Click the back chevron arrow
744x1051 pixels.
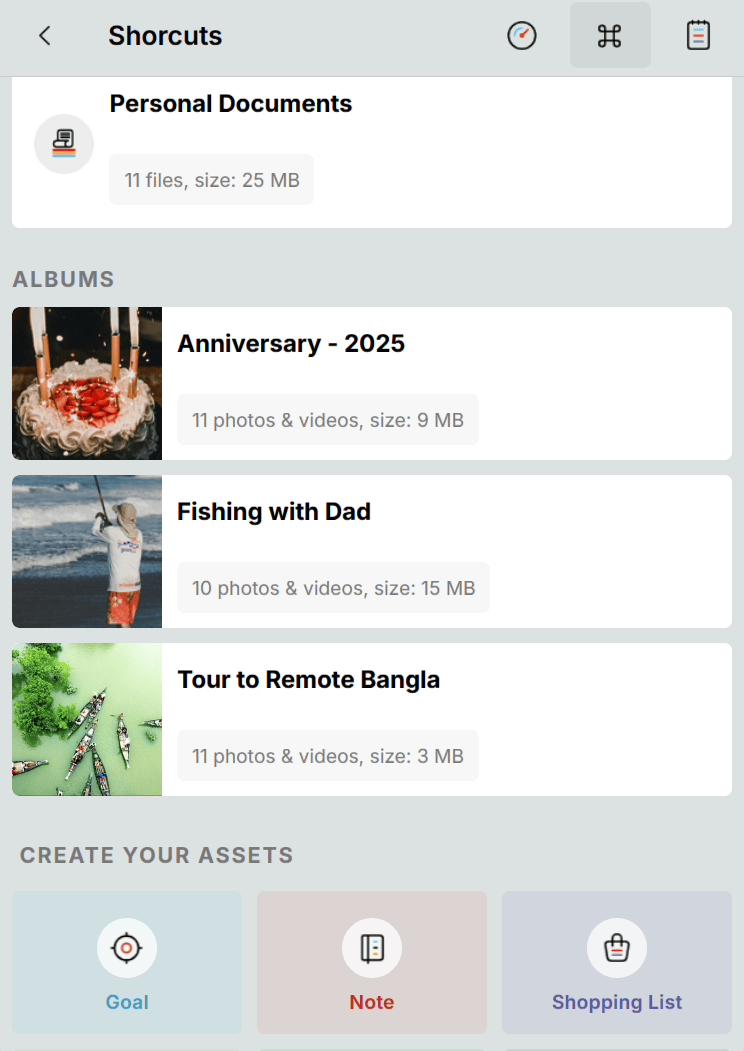pos(44,35)
